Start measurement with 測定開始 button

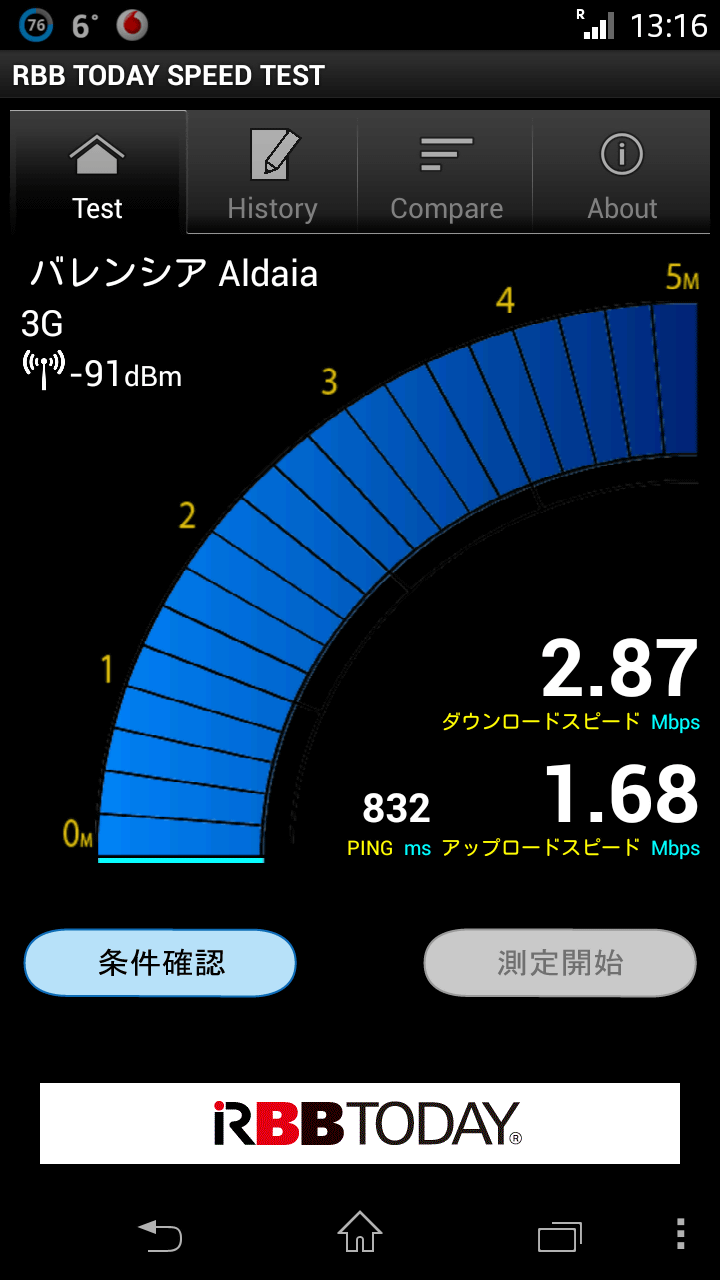pyautogui.click(x=560, y=963)
